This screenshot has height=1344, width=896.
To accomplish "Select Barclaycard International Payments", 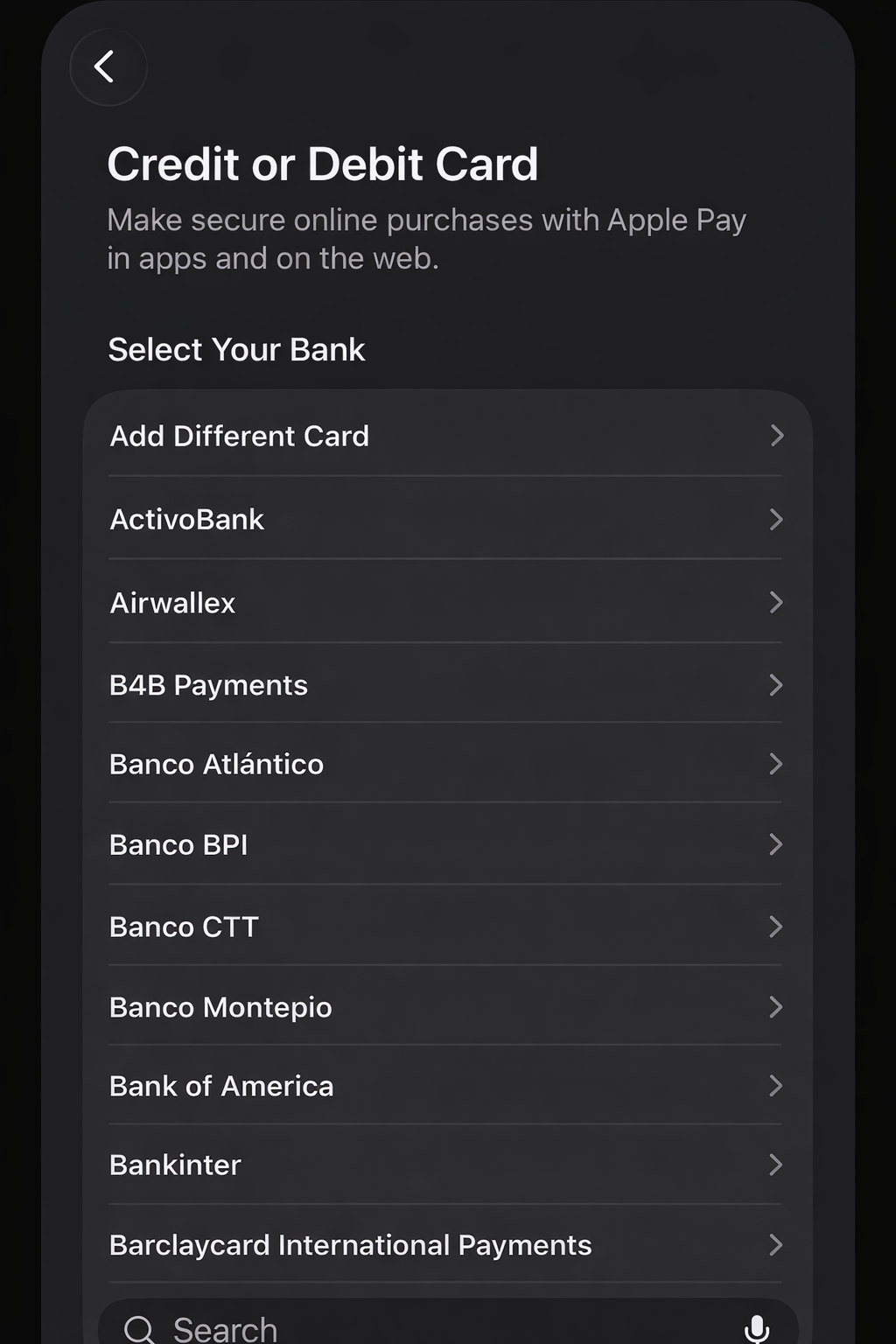I will coord(446,1244).
